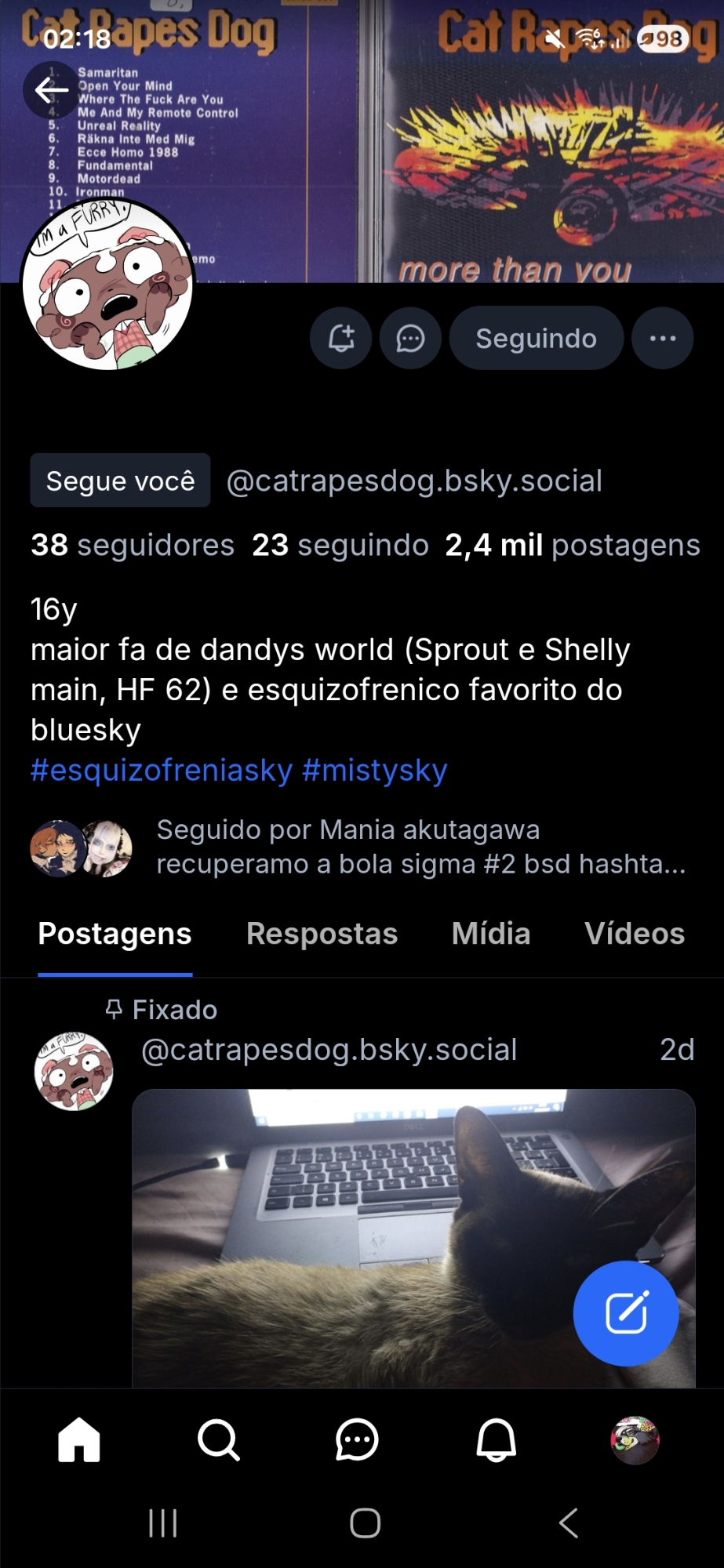
Task: Open the #mistysky hashtag
Action: pos(374,771)
